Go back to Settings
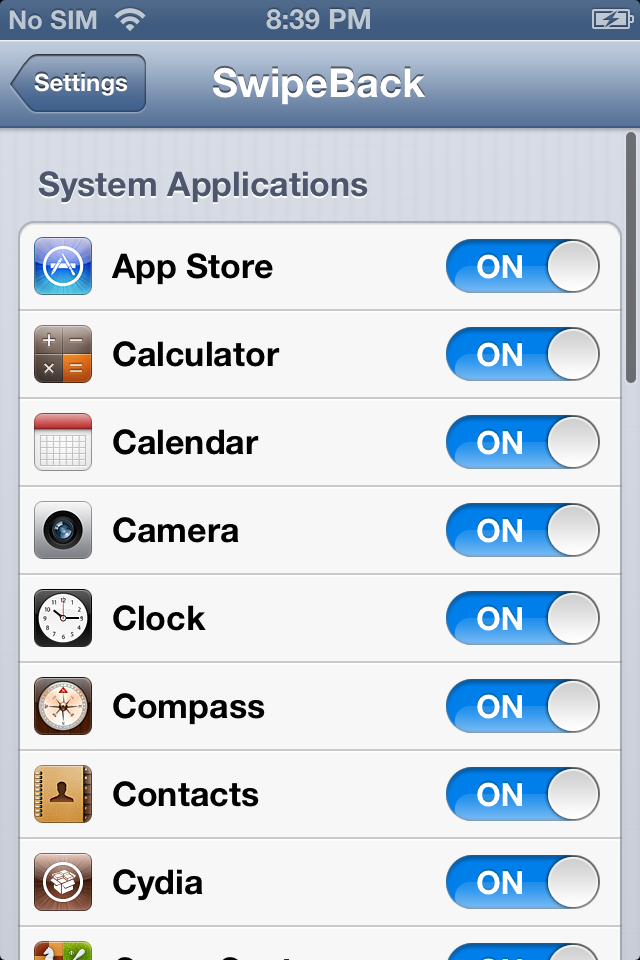The width and height of the screenshot is (640, 960). click(x=80, y=84)
